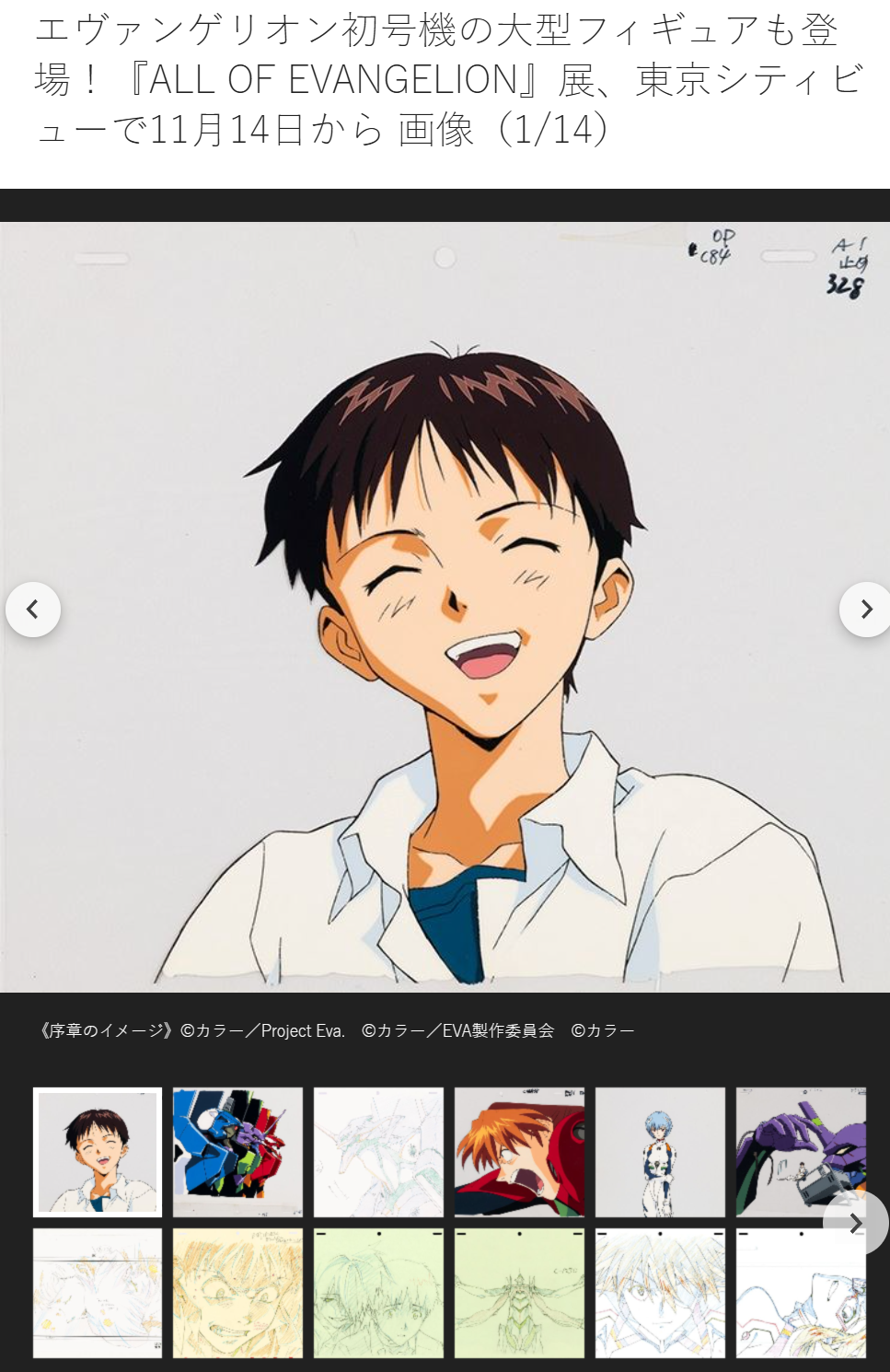Go to the previous gallery image
The image size is (890, 1372).
33,609
